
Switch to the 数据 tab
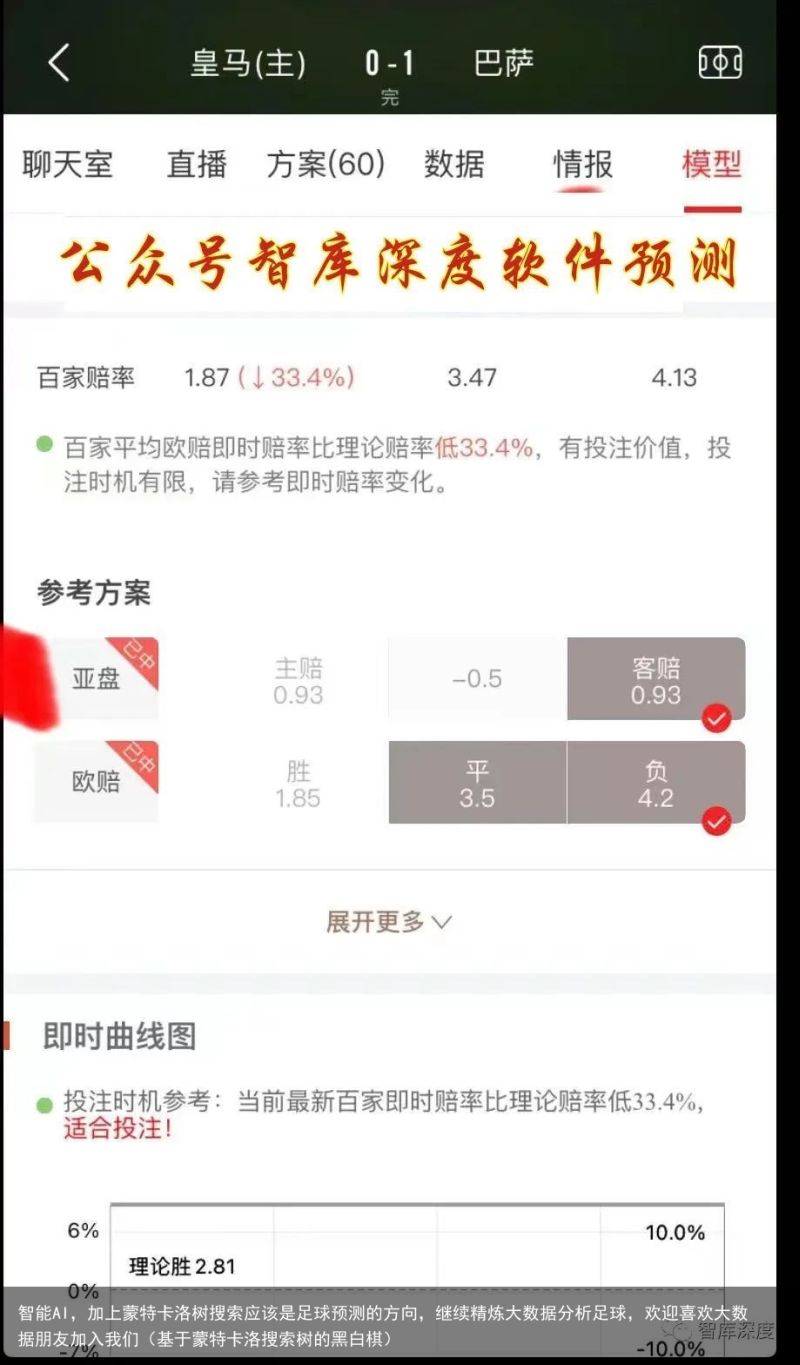click(454, 164)
